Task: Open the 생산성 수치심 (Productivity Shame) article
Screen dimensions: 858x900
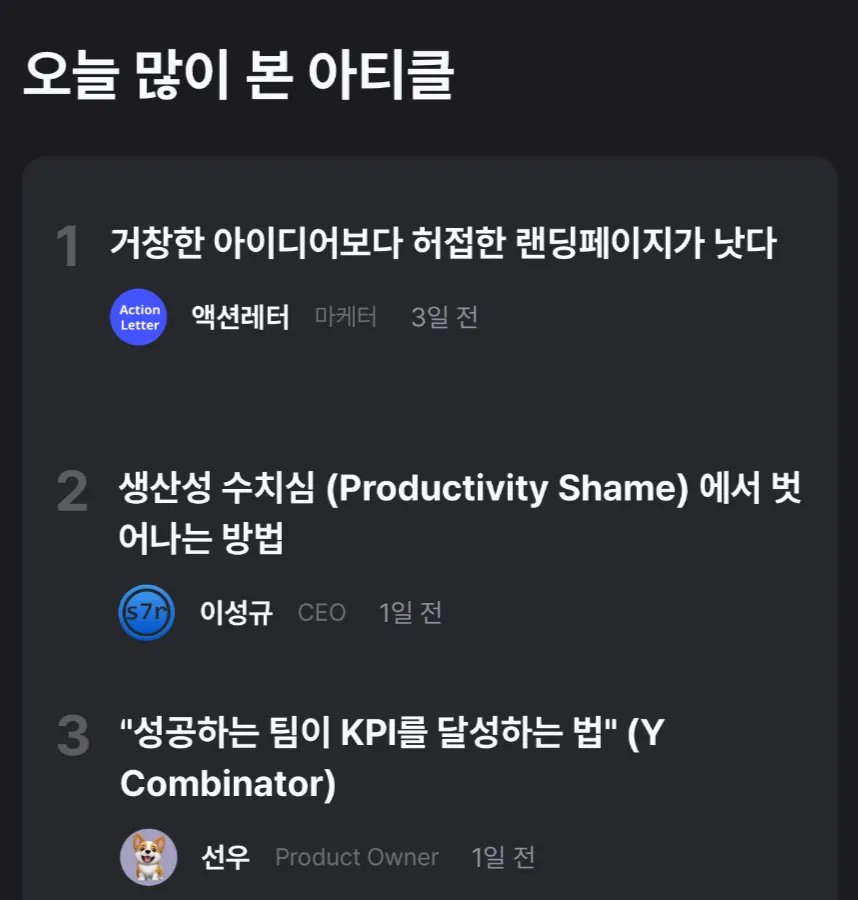Action: click(x=460, y=514)
